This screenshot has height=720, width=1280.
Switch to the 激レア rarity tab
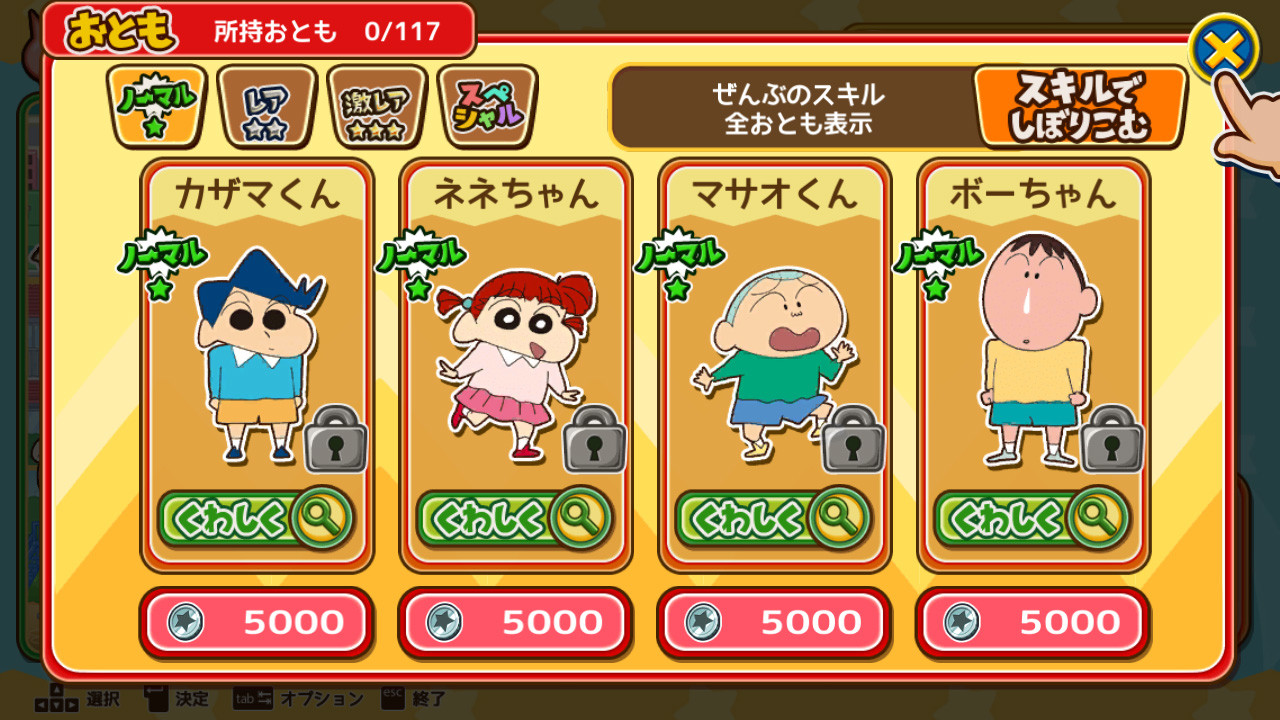377,106
